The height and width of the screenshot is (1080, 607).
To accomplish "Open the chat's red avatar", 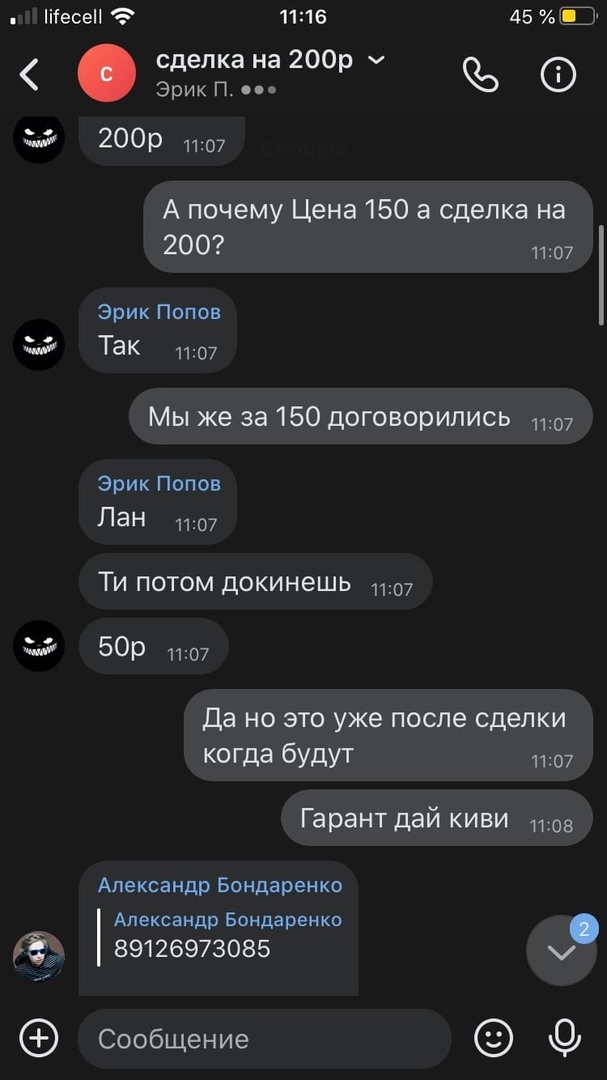I will coord(107,74).
